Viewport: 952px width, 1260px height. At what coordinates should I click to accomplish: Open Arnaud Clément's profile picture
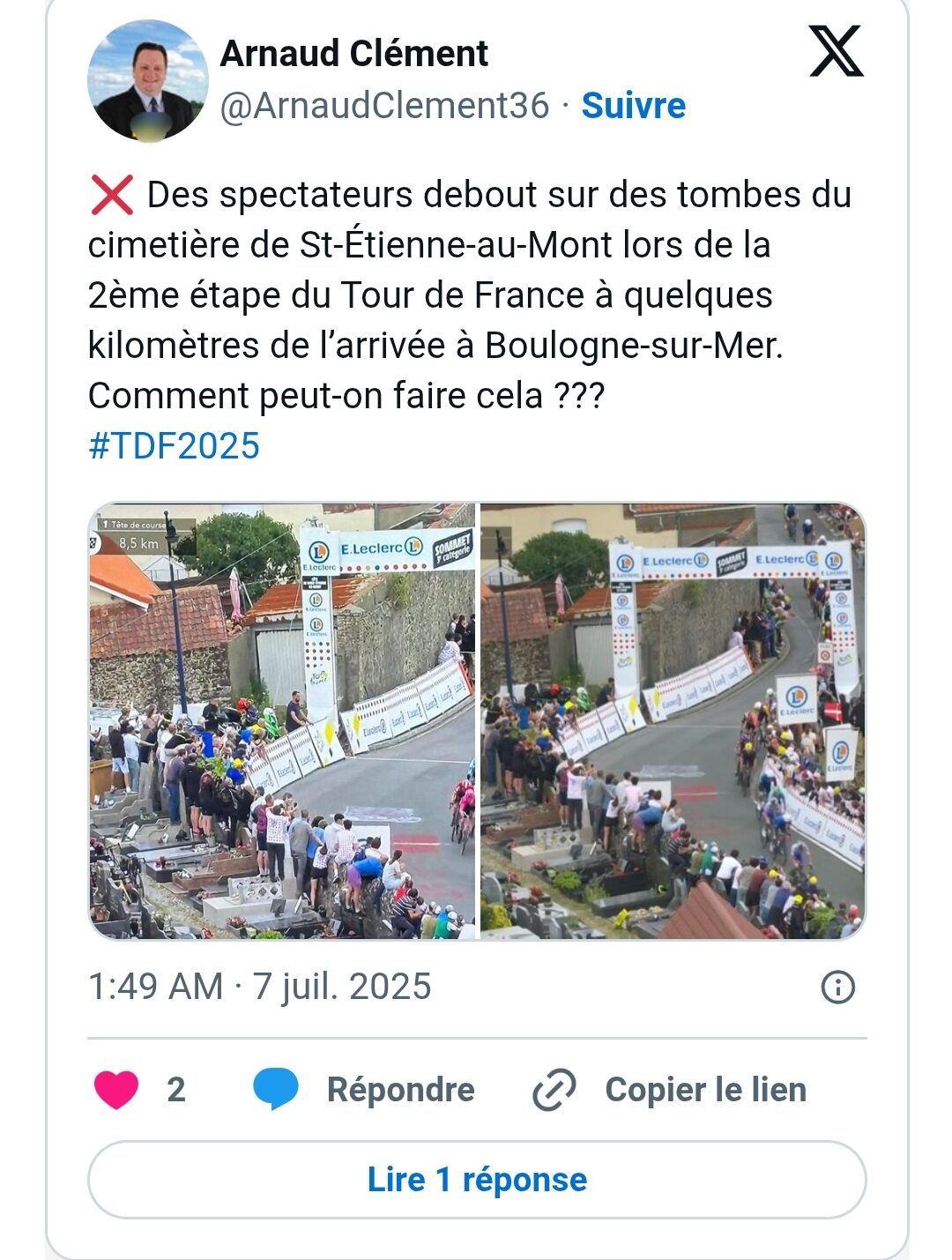pyautogui.click(x=148, y=81)
